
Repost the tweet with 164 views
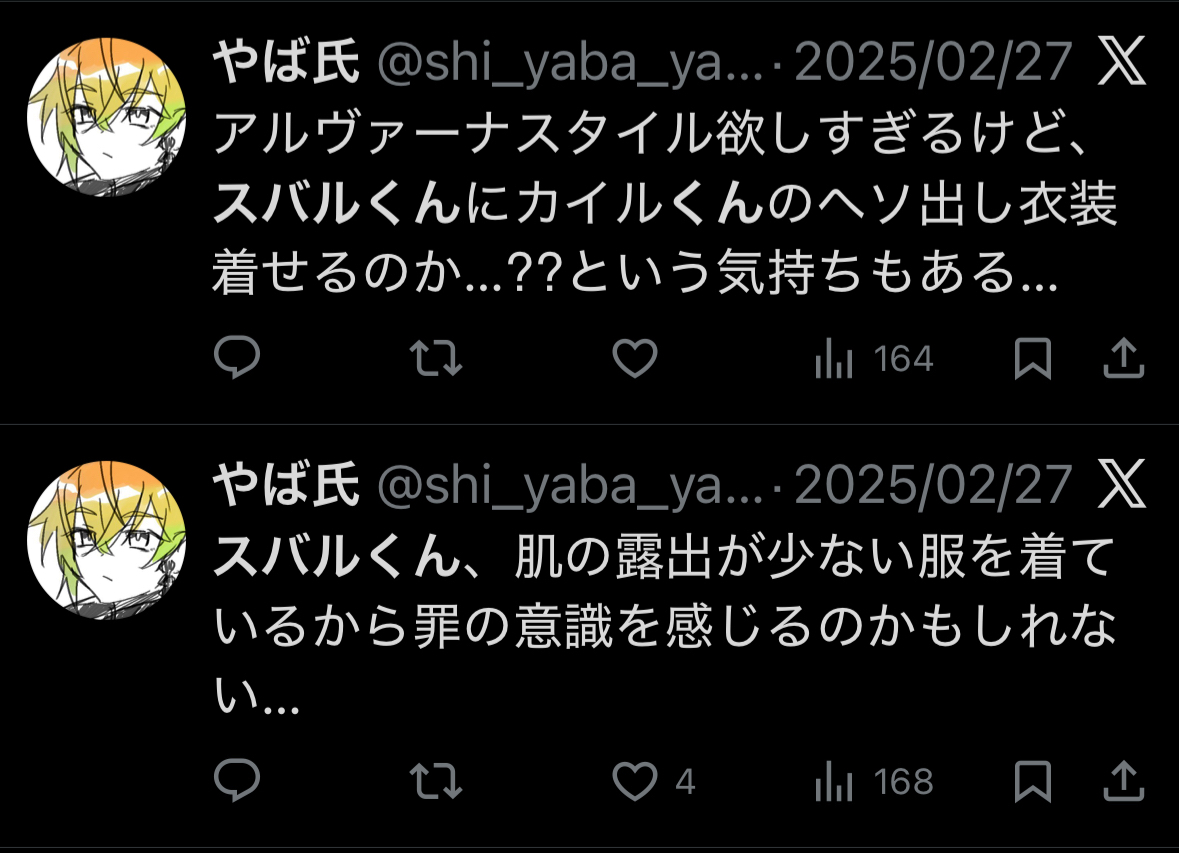(437, 358)
